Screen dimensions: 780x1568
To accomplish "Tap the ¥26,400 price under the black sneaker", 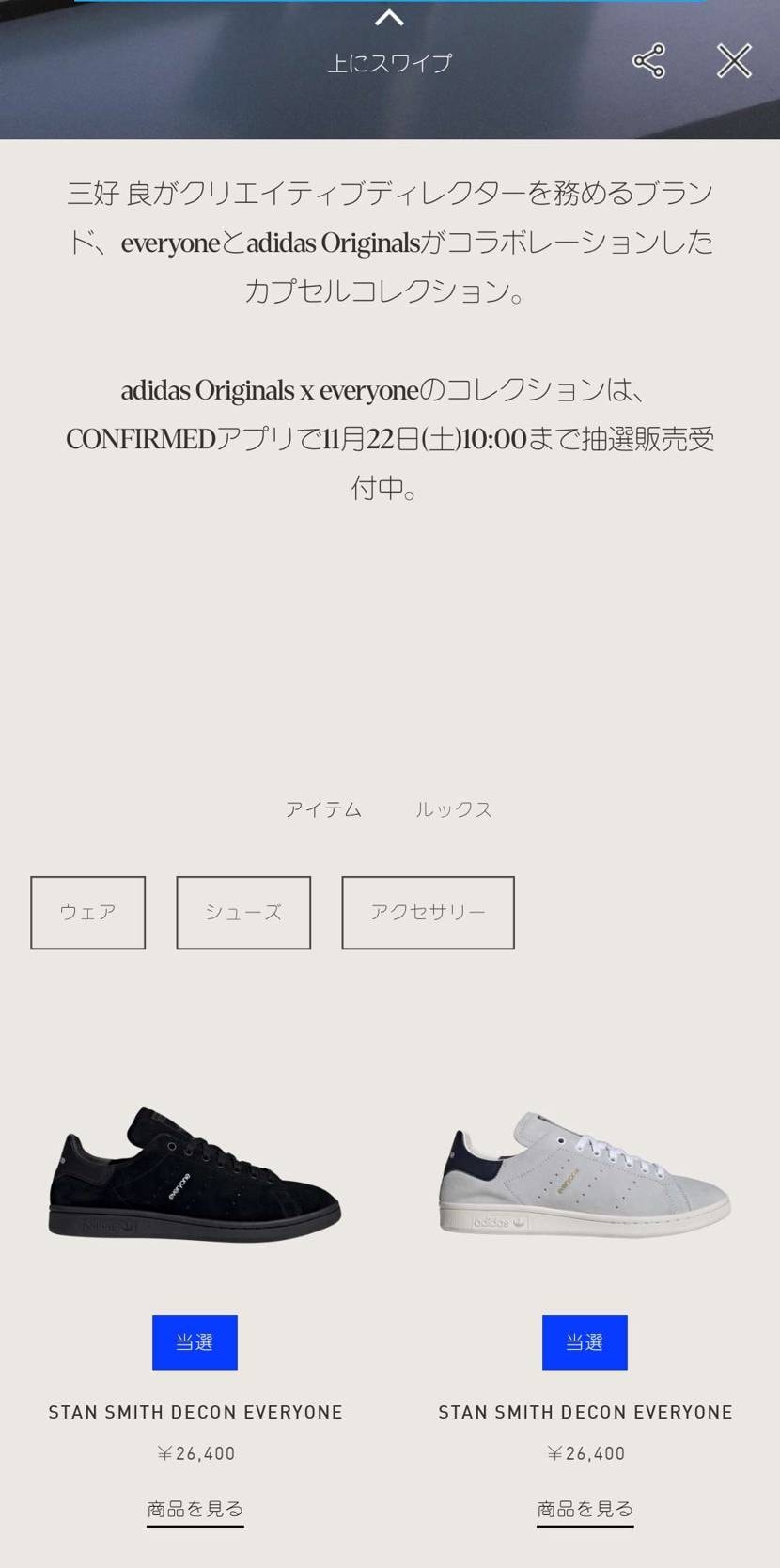I will (195, 1452).
